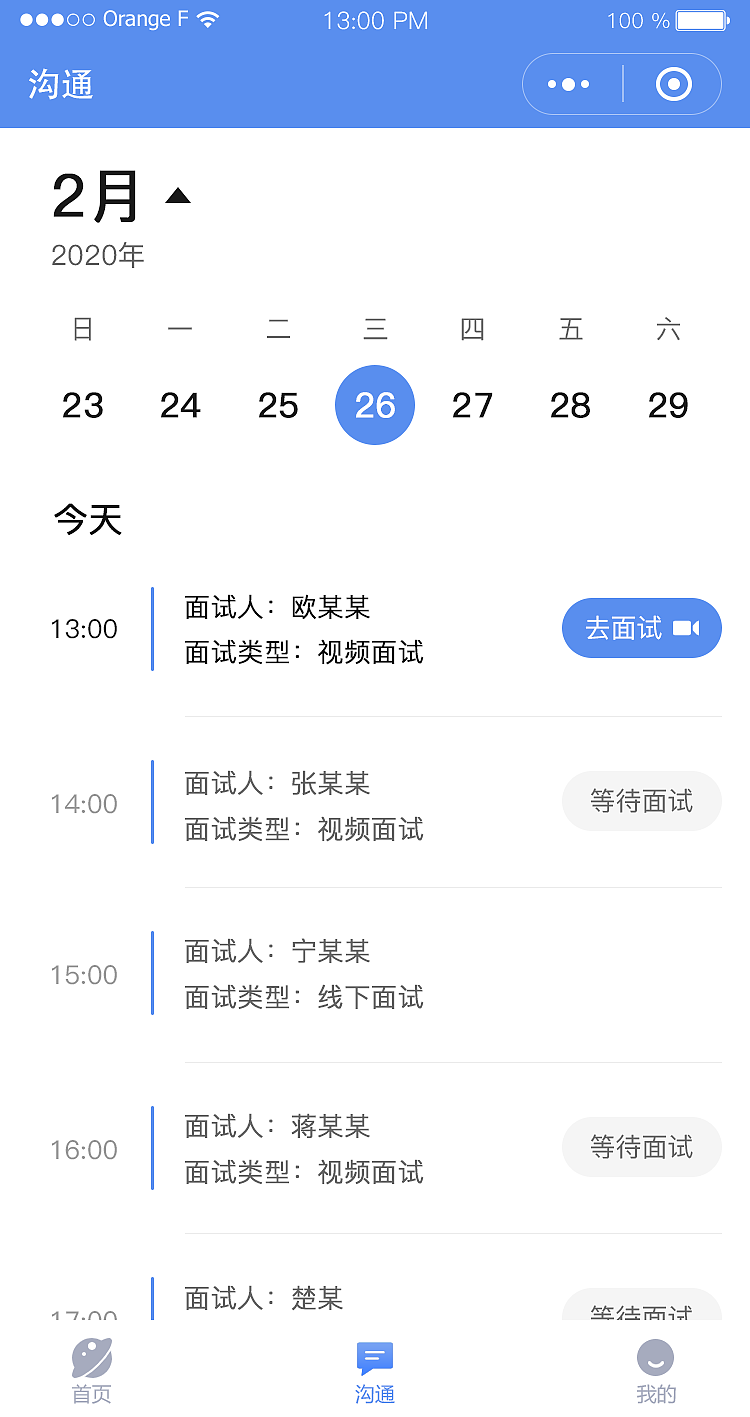Image resolution: width=750 pixels, height=1417 pixels.
Task: Open the 2月 month selector
Action: (x=95, y=196)
